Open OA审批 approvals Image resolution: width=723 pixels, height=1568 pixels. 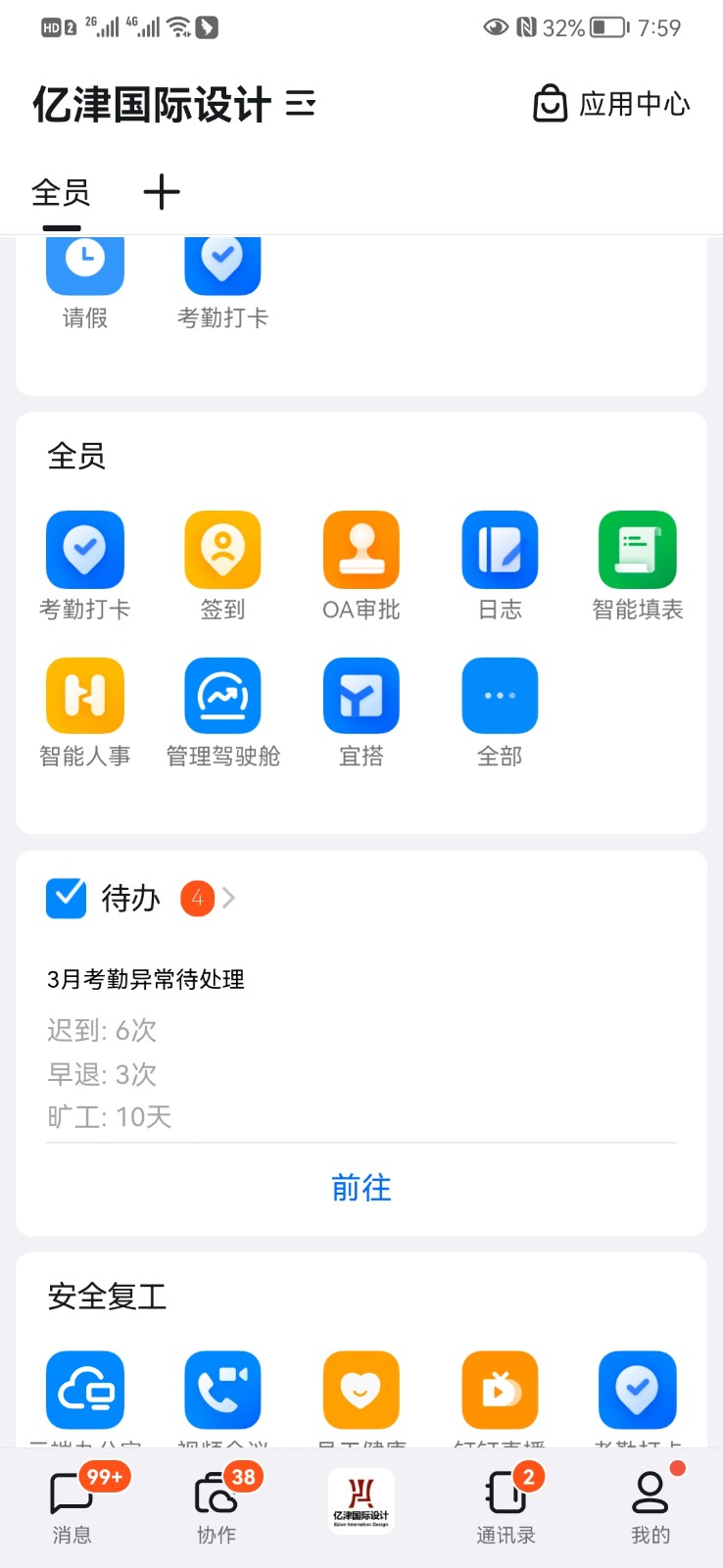pyautogui.click(x=361, y=565)
